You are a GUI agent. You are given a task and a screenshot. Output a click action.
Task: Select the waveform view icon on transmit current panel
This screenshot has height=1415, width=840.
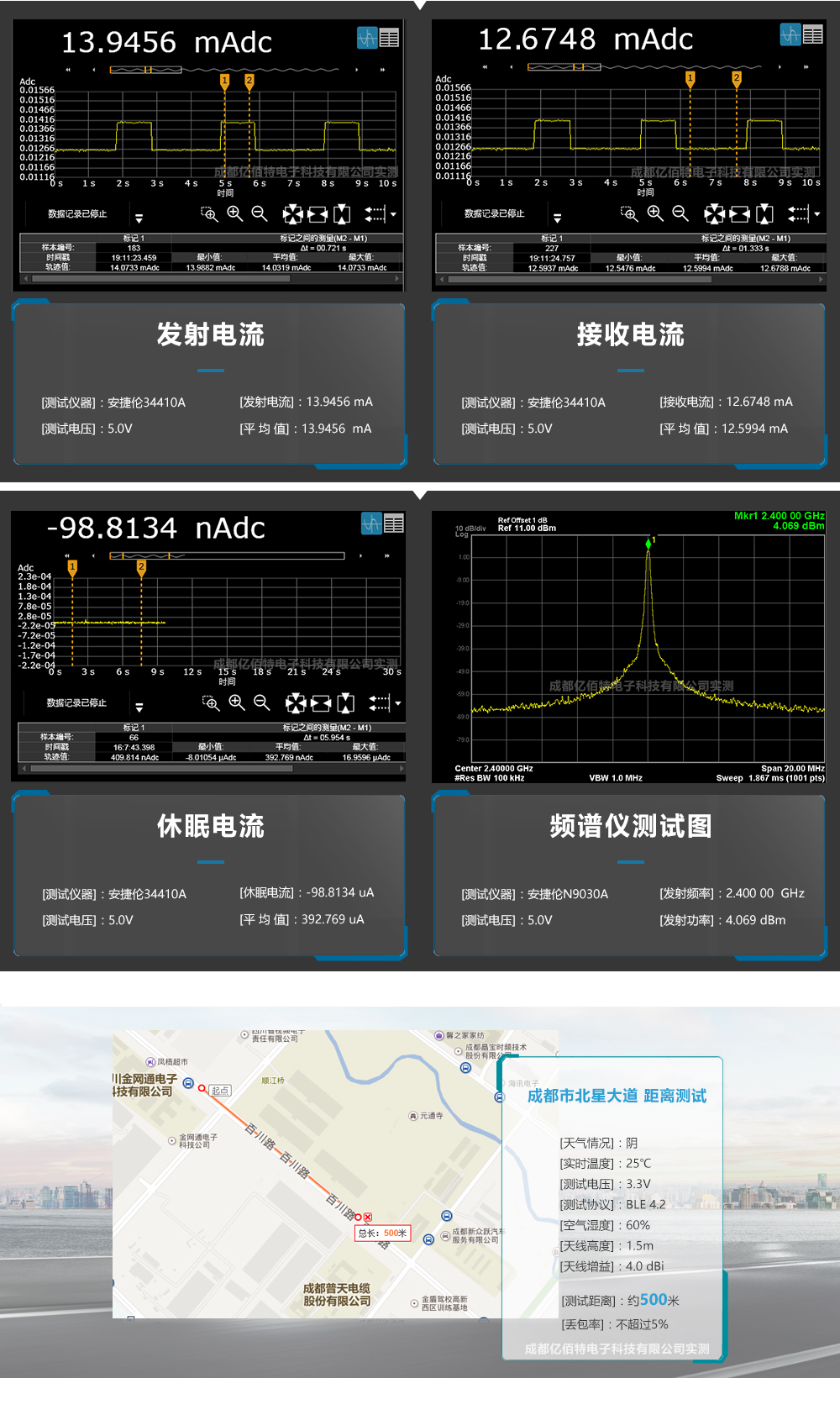367,39
